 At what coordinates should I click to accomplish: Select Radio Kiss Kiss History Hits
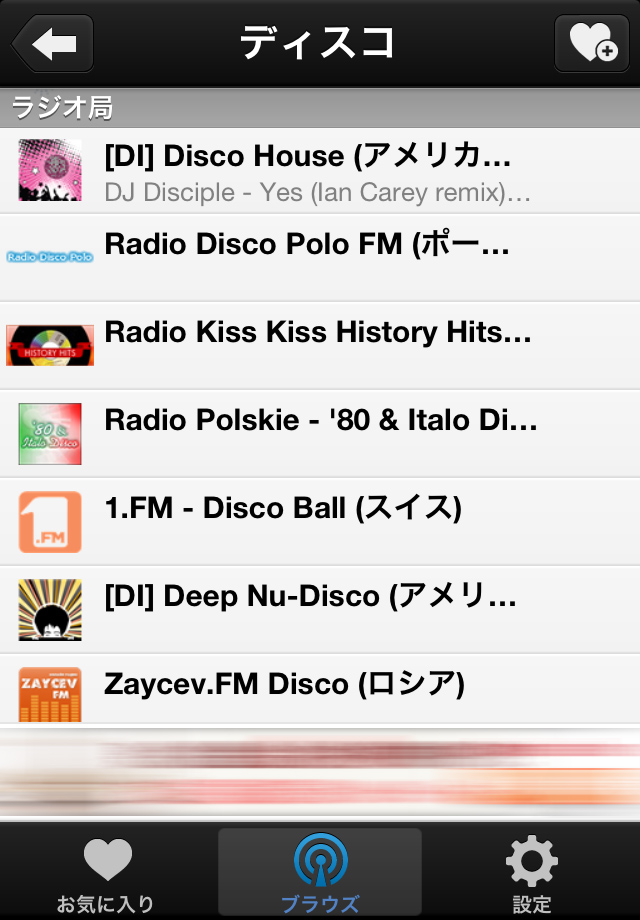(x=320, y=345)
